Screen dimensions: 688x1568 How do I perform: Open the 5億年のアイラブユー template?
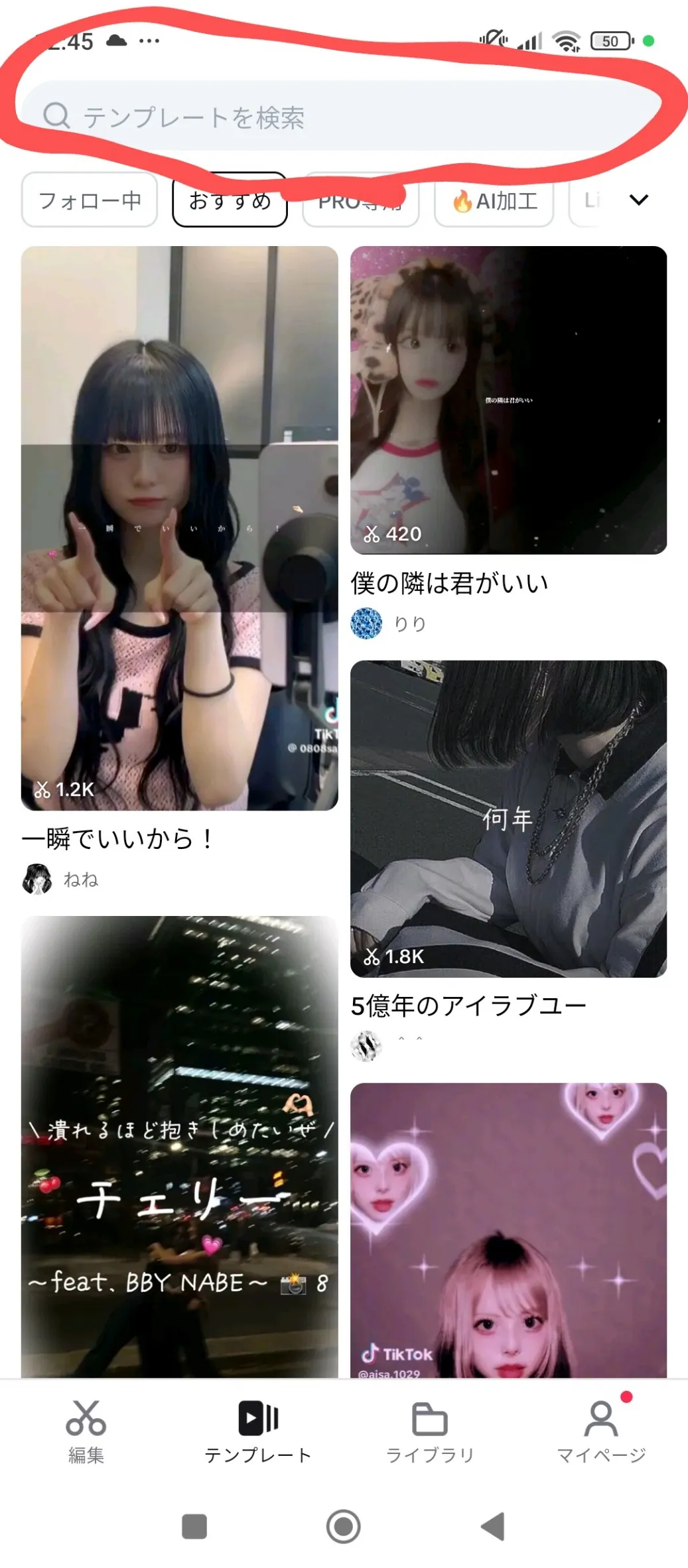pos(508,818)
